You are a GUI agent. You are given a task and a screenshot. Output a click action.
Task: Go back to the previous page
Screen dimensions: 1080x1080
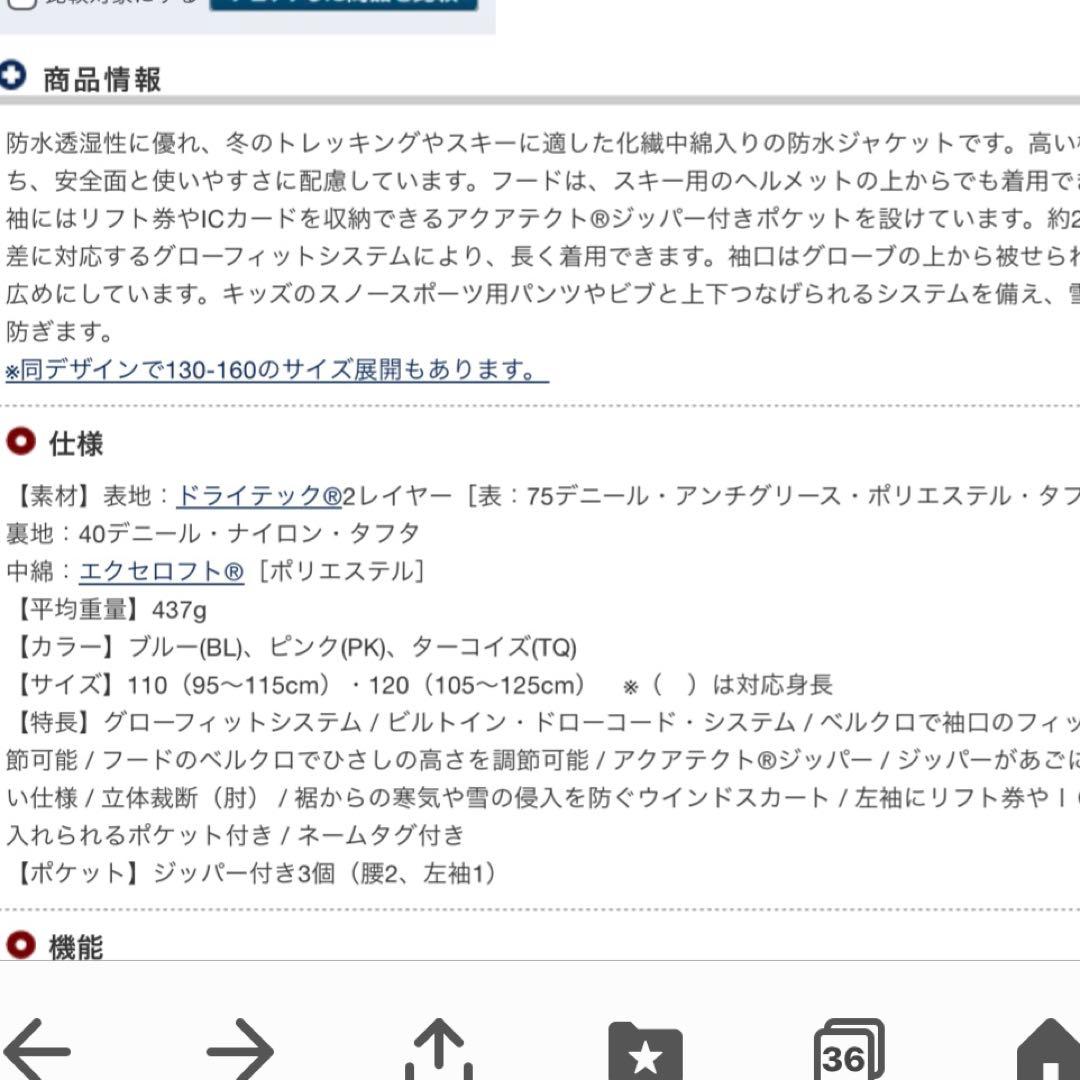37,1050
